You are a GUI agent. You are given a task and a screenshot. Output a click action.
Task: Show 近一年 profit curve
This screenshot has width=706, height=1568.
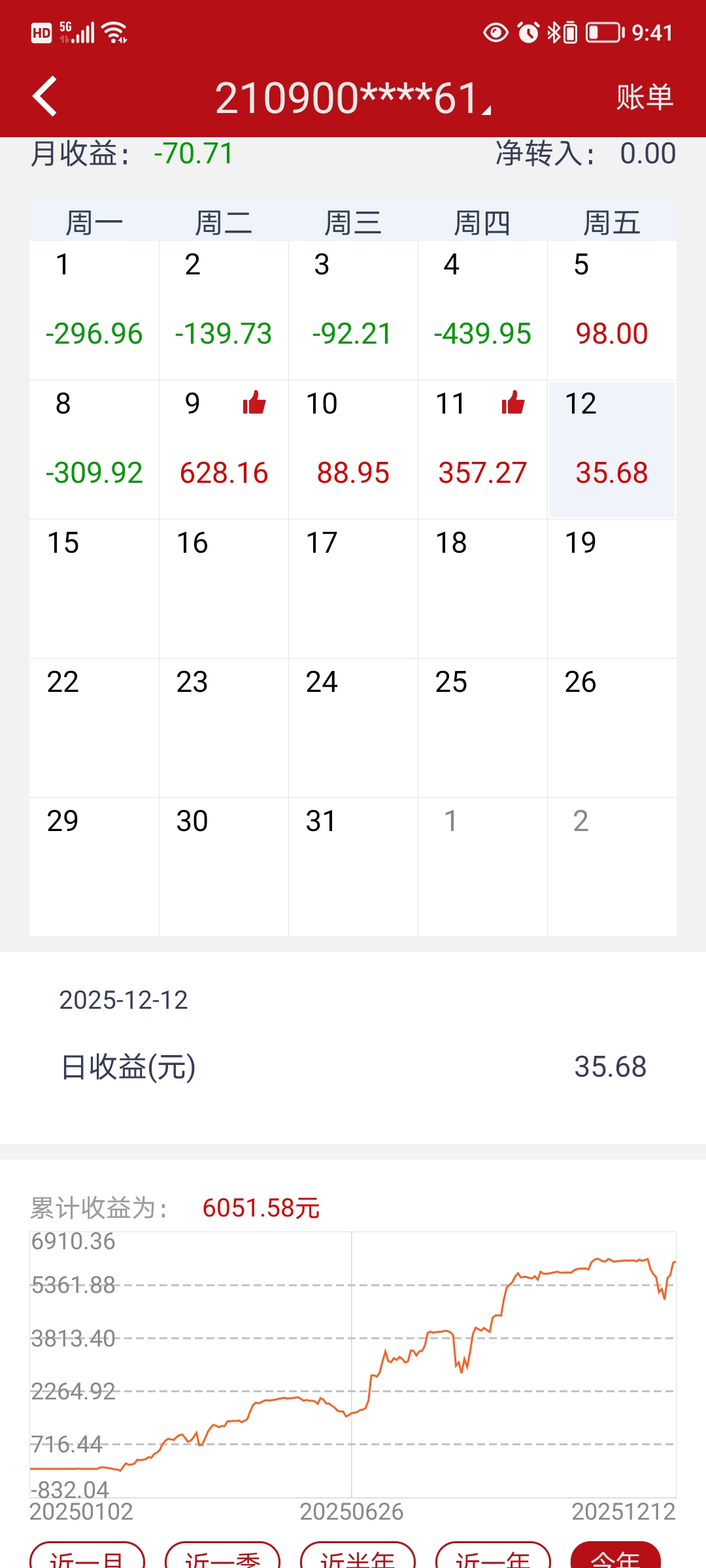click(493, 1556)
